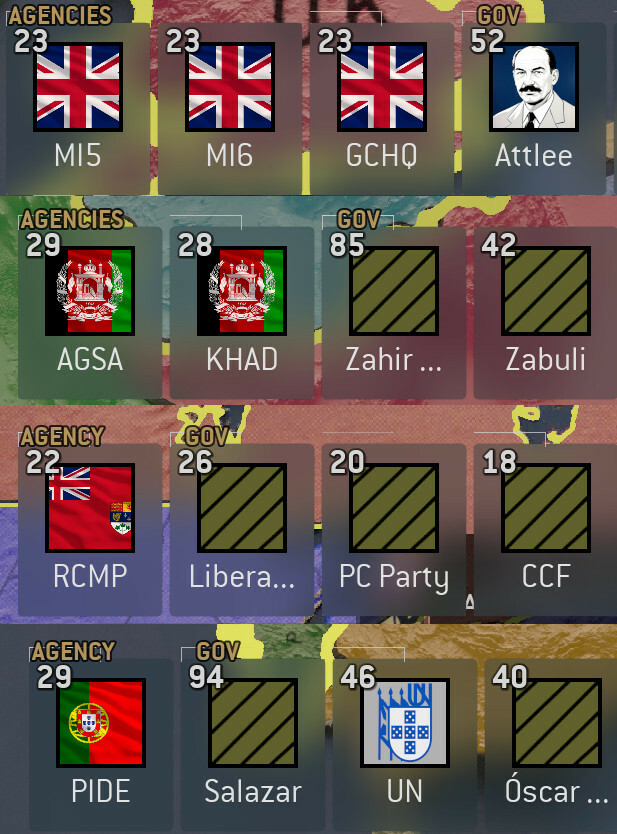Image resolution: width=617 pixels, height=834 pixels.
Task: Open the GCHQ agency card
Action: 382,108
